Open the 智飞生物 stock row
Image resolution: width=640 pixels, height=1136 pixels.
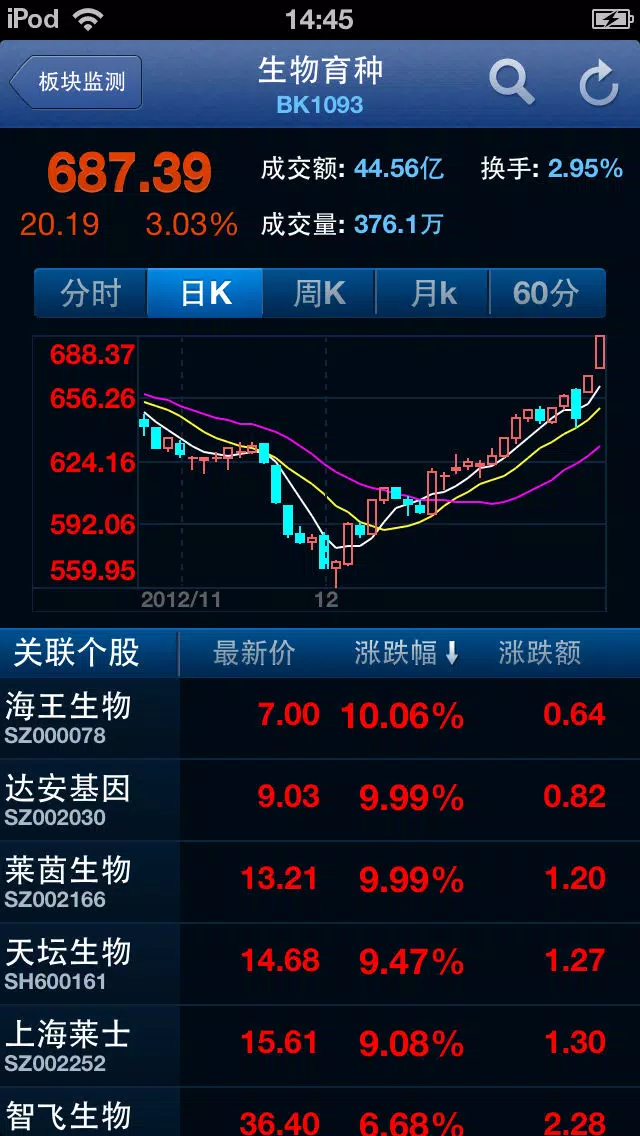pos(320,1112)
